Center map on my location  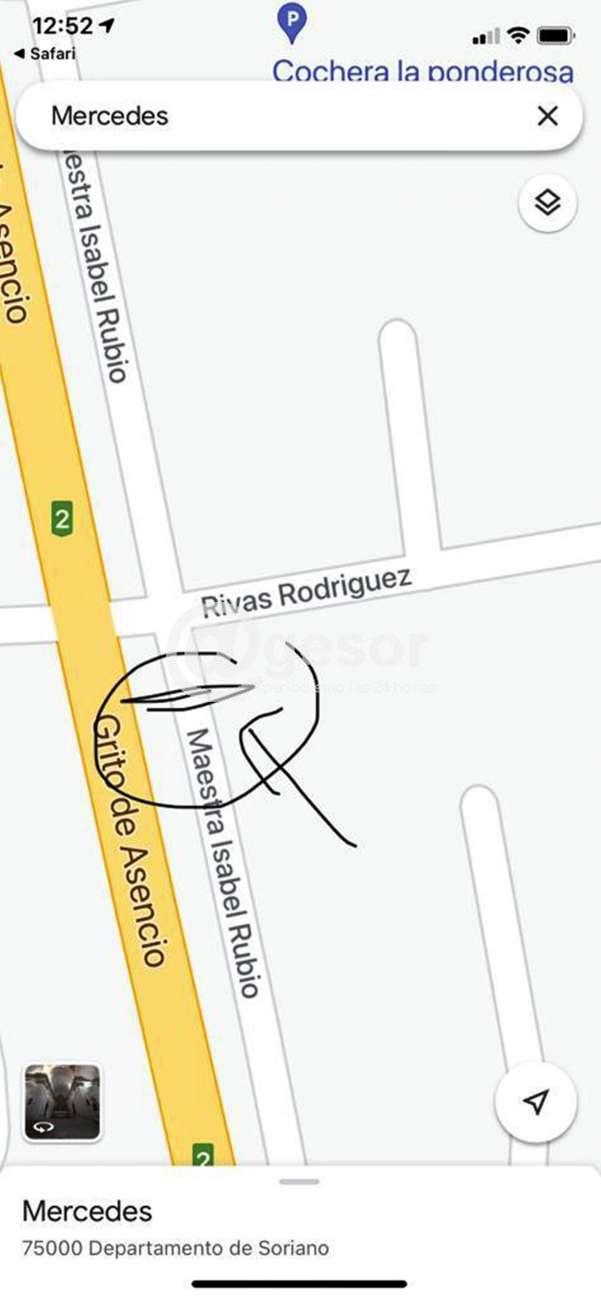point(536,1102)
